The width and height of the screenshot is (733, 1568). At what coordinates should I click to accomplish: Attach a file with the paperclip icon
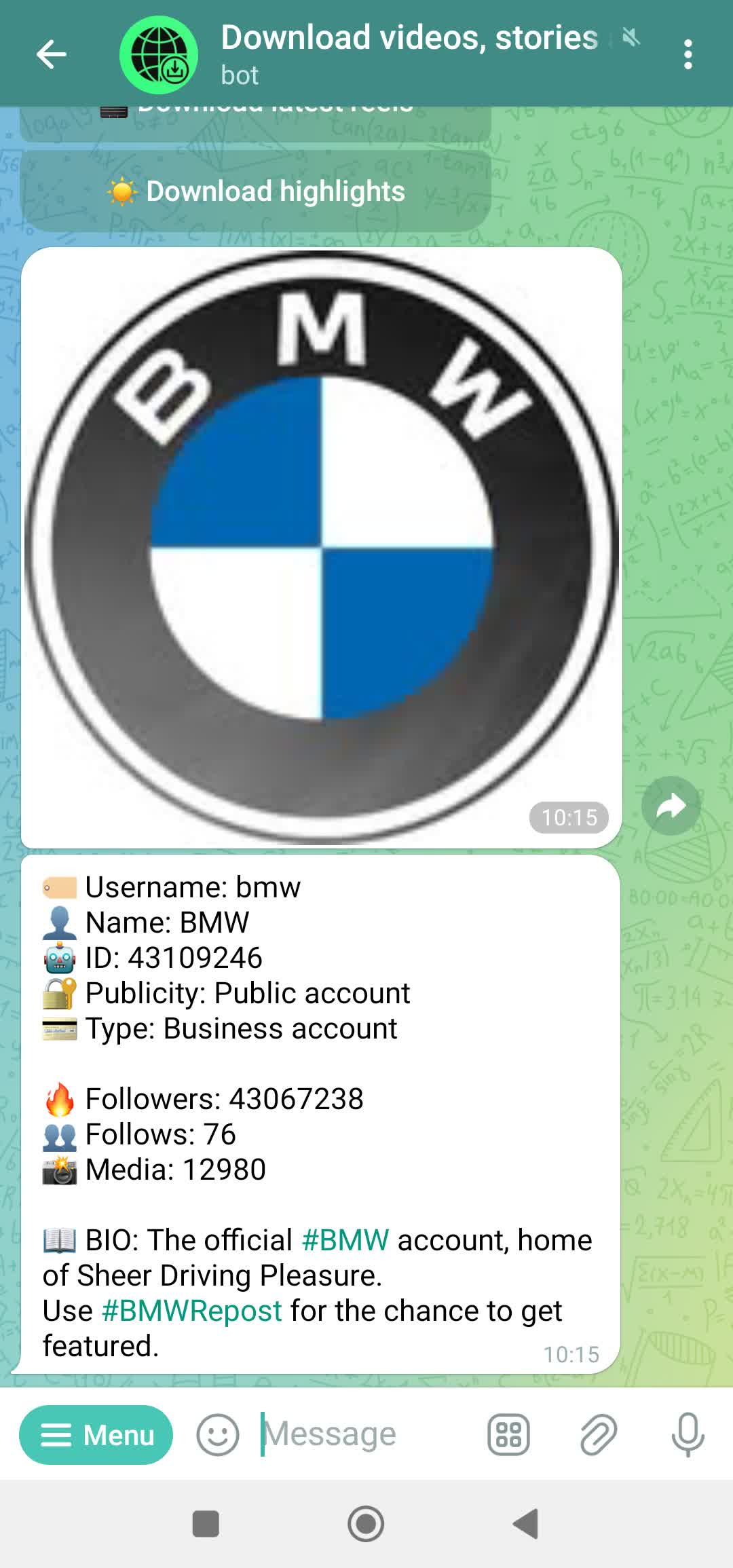(x=598, y=1434)
